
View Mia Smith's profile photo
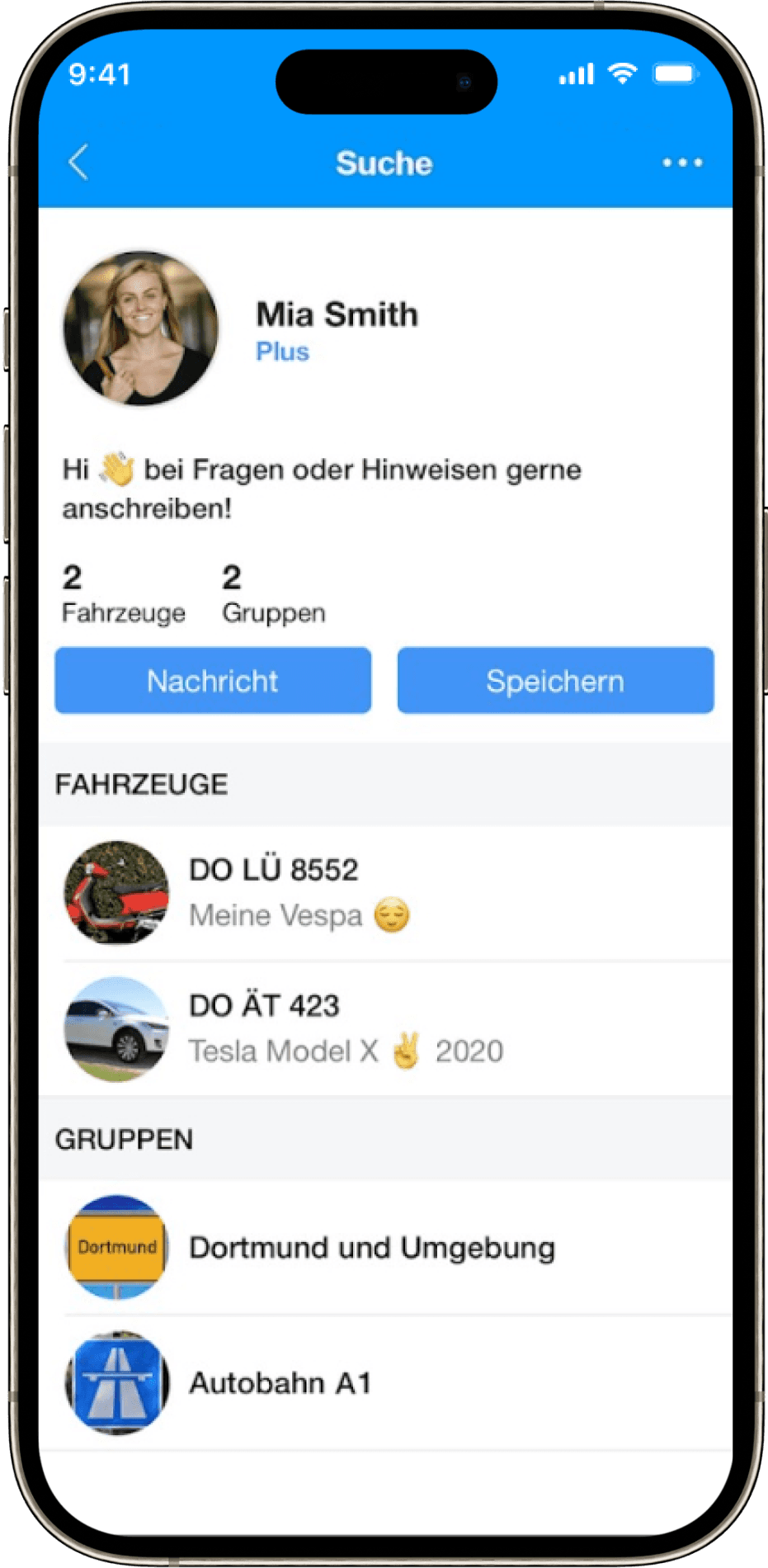[x=141, y=328]
